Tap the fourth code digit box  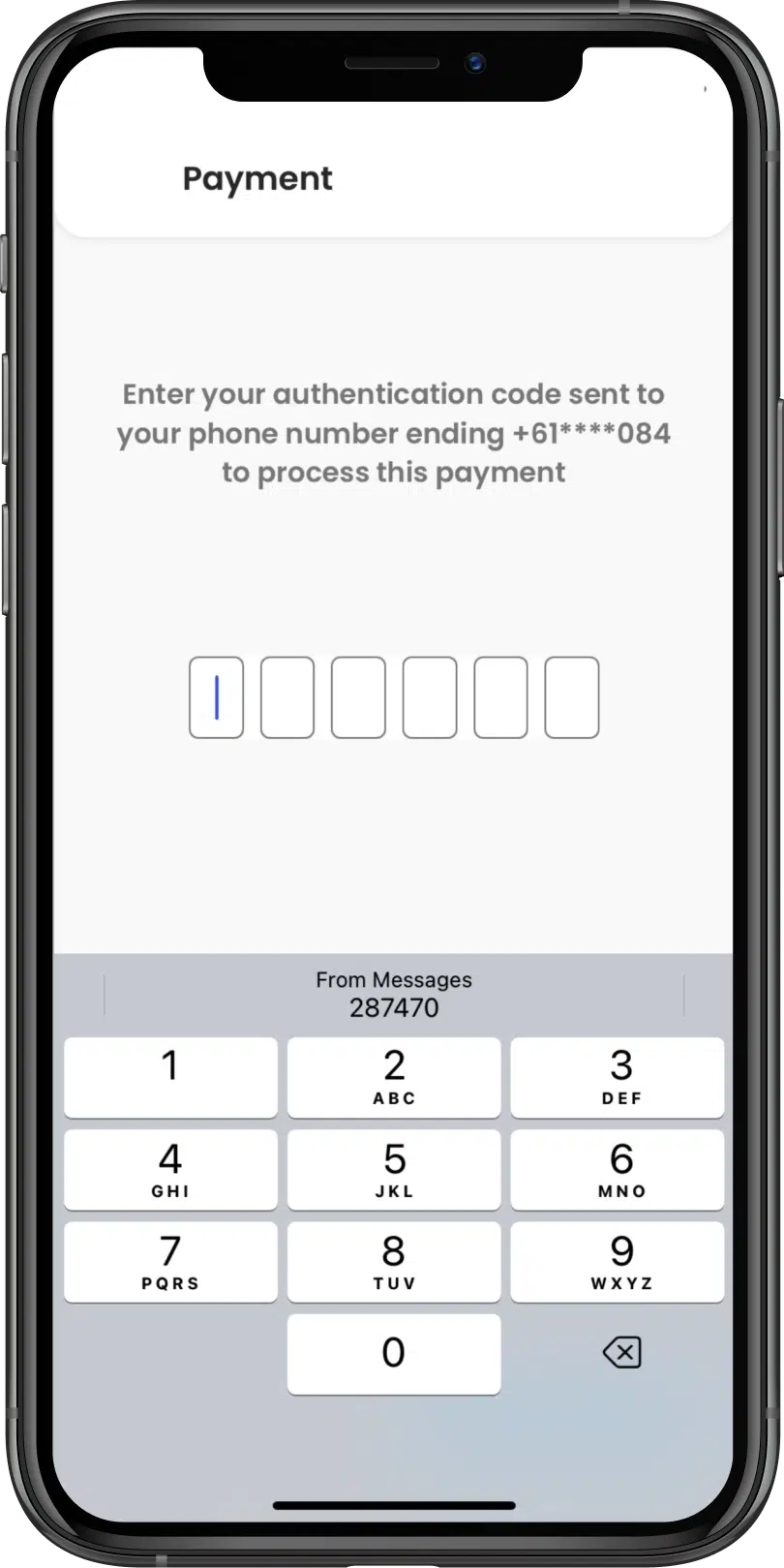(x=430, y=697)
